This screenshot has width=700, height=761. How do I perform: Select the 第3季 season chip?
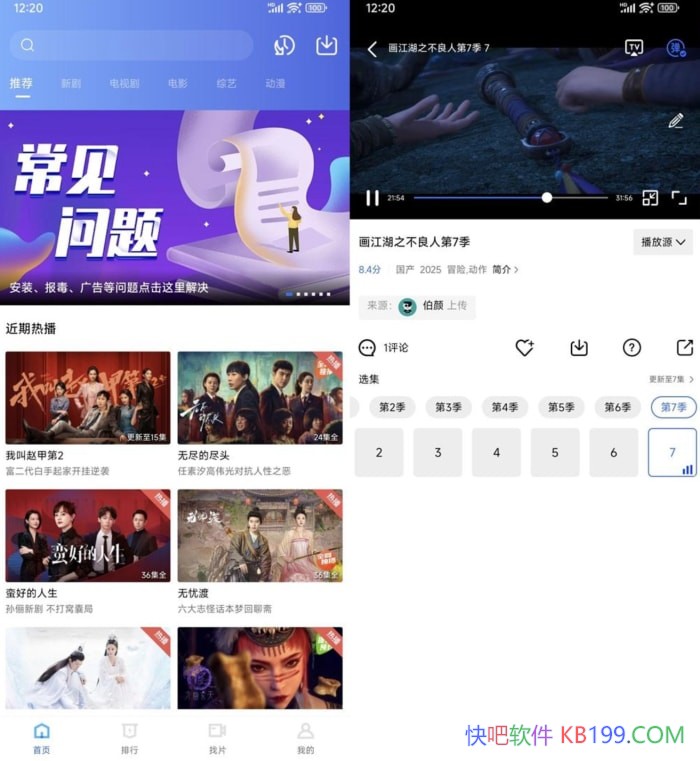coord(448,407)
